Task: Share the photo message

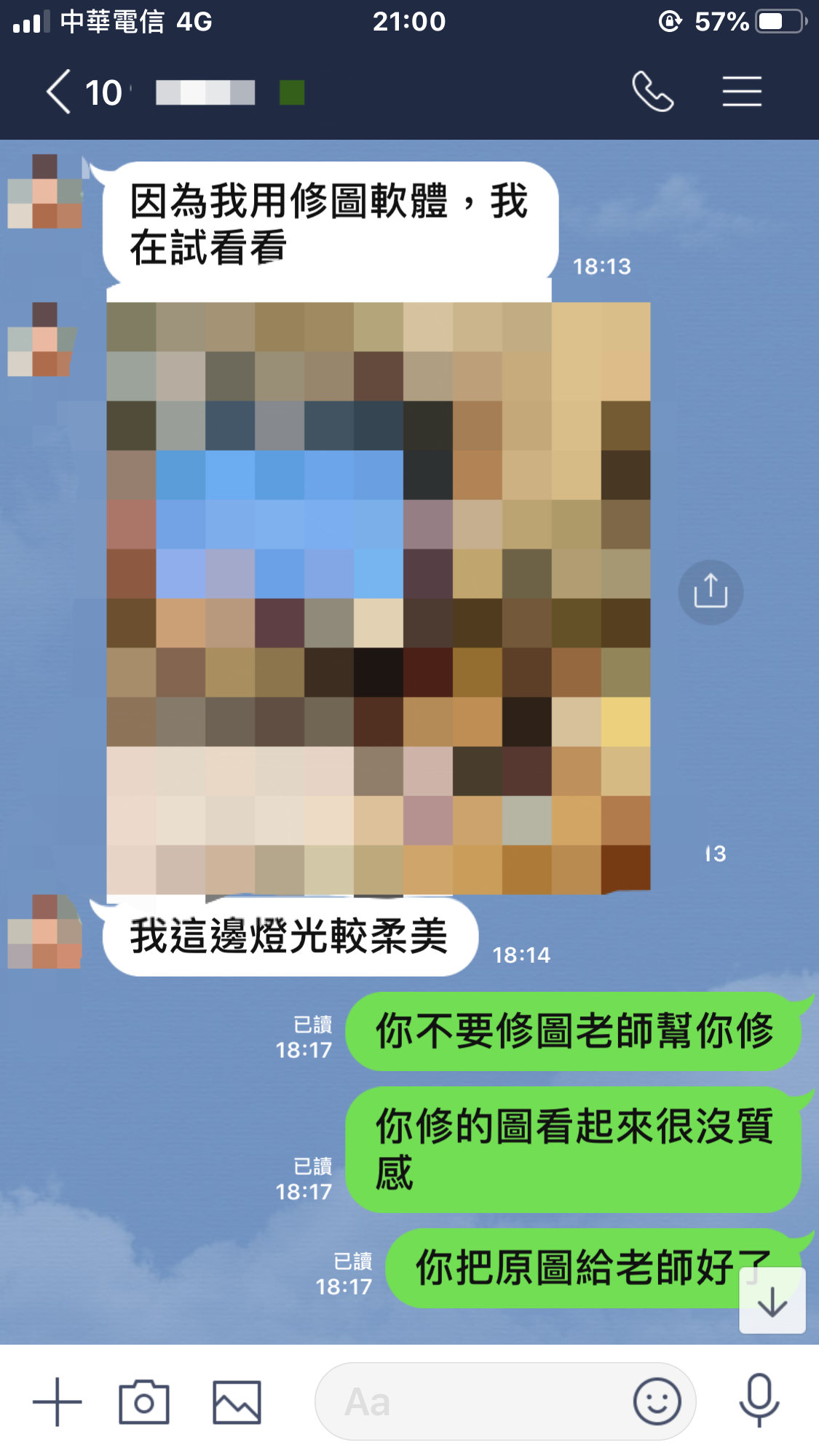Action: coord(711,592)
